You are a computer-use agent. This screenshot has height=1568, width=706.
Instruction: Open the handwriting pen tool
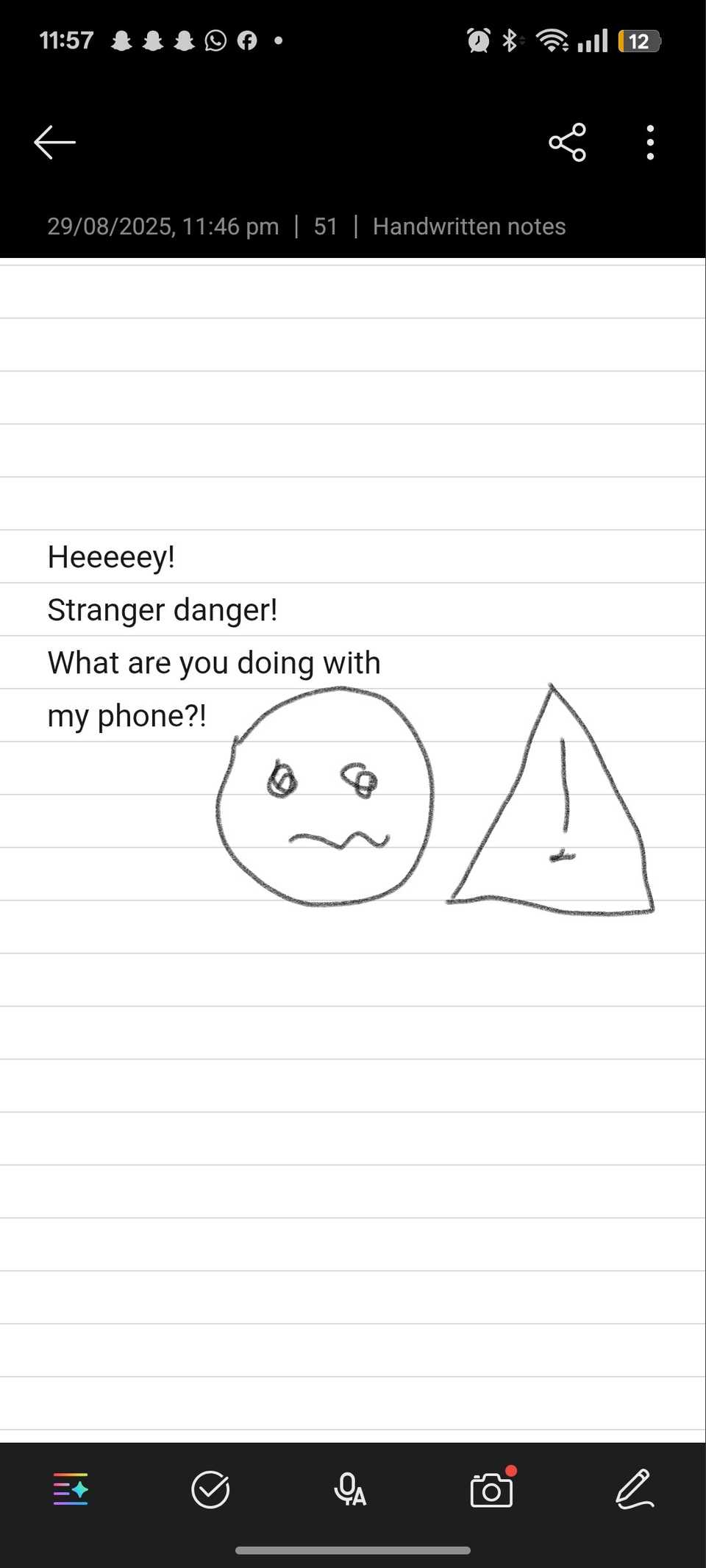click(x=634, y=1489)
